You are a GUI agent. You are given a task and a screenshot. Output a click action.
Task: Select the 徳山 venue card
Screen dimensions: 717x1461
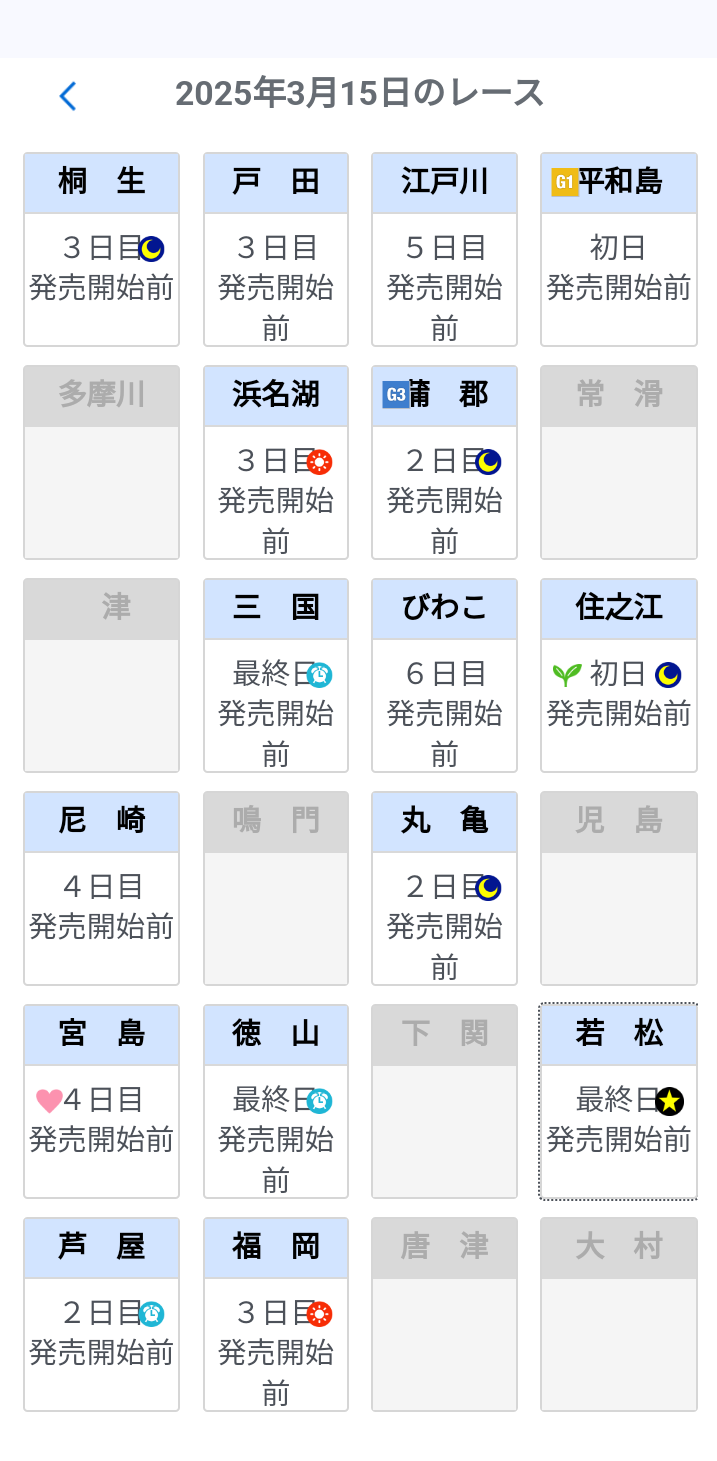click(x=276, y=1102)
